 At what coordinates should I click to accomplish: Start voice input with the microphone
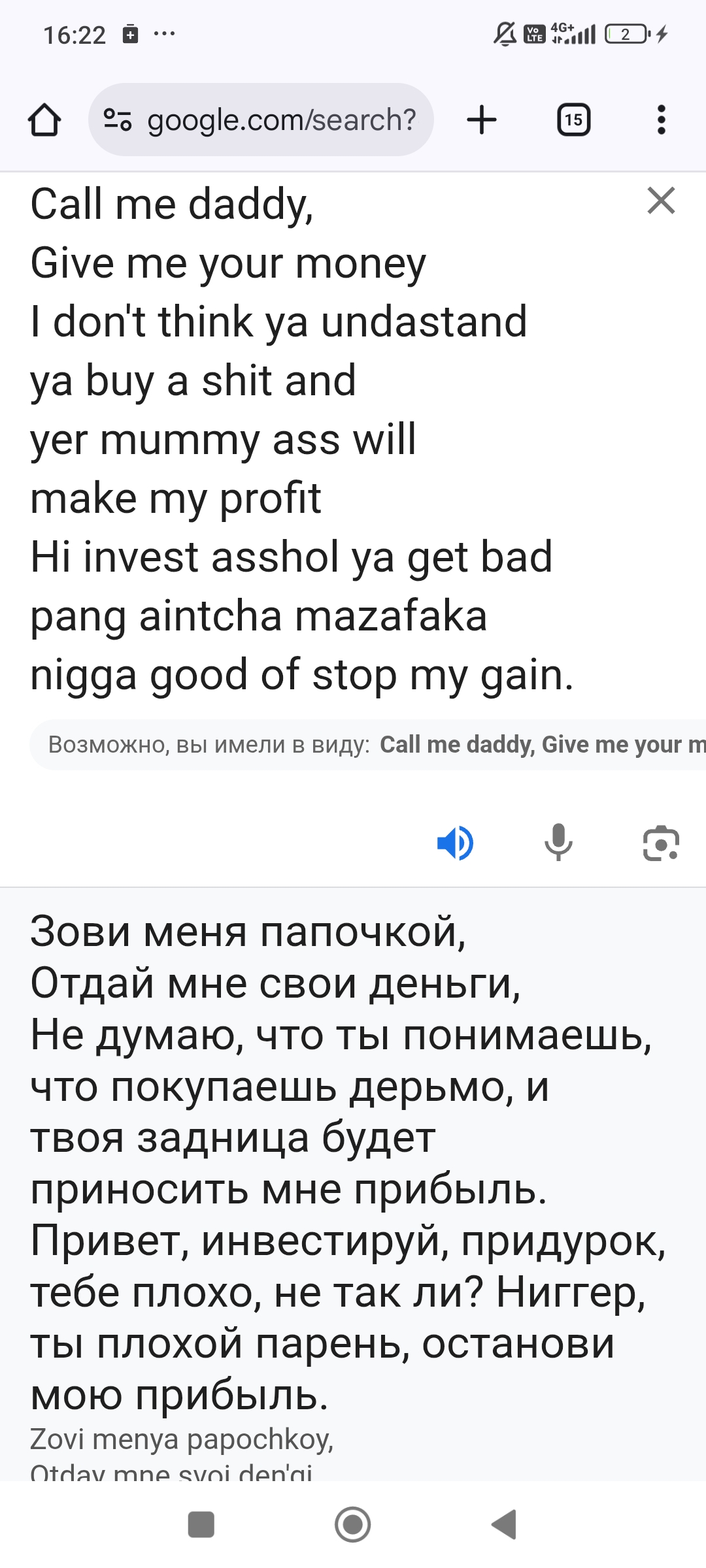pyautogui.click(x=558, y=843)
